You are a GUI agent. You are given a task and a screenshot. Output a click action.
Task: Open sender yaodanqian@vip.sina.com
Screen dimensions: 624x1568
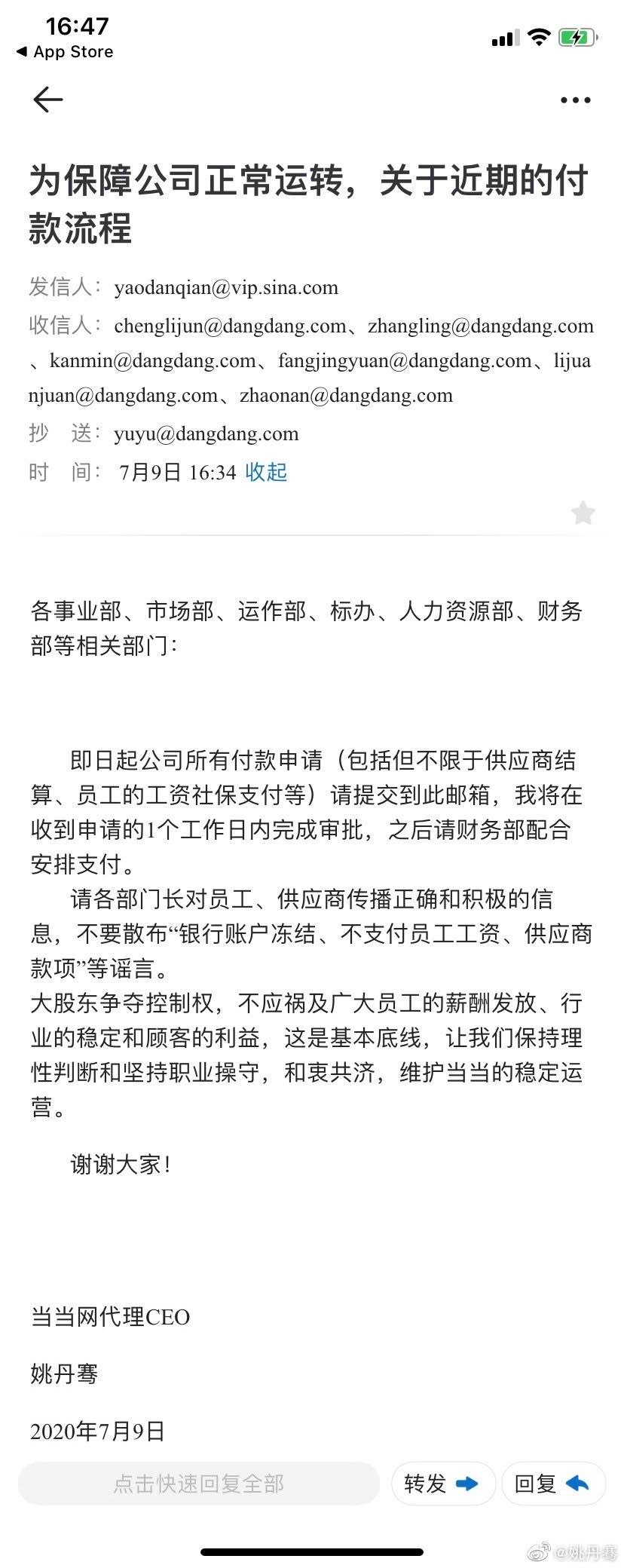coord(226,288)
